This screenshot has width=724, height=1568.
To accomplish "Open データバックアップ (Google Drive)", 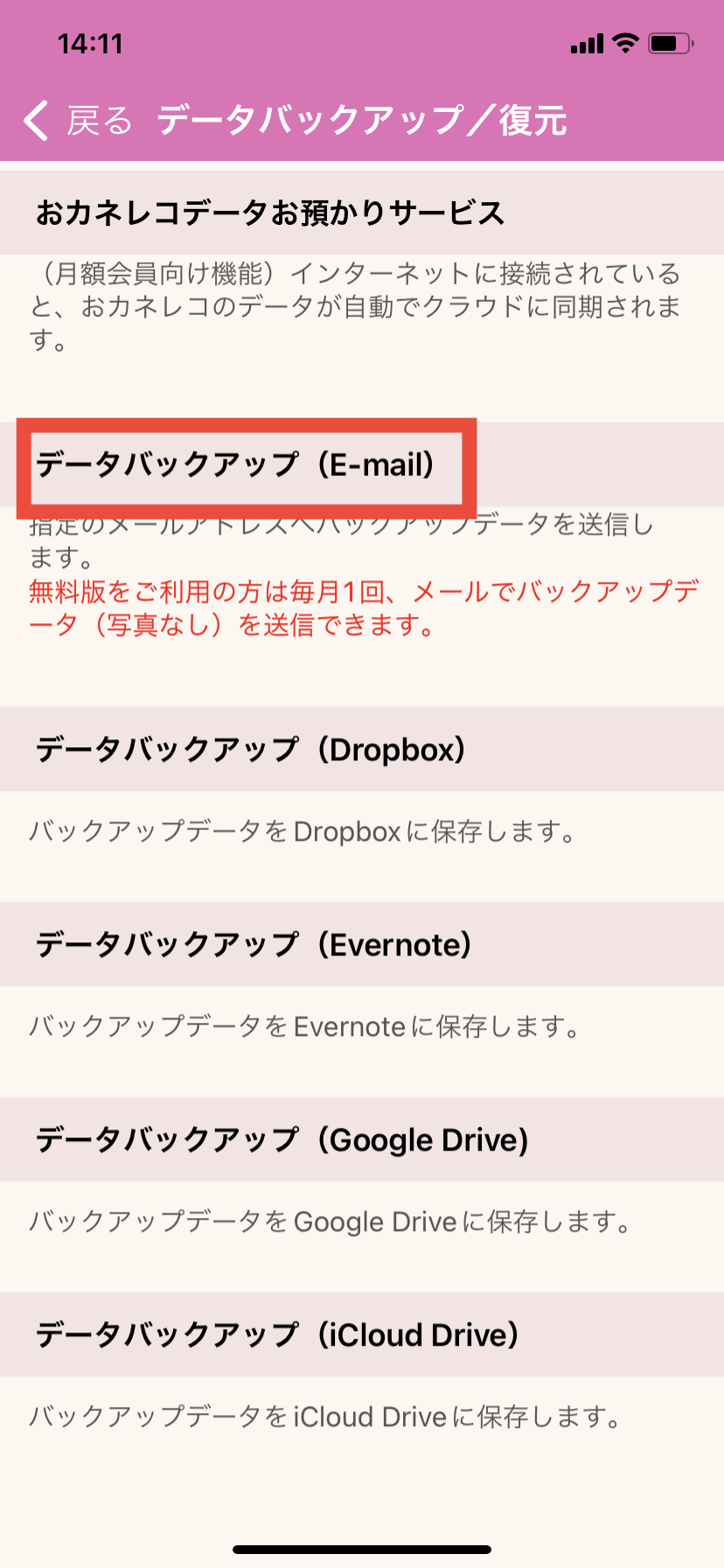I will 282,1140.
